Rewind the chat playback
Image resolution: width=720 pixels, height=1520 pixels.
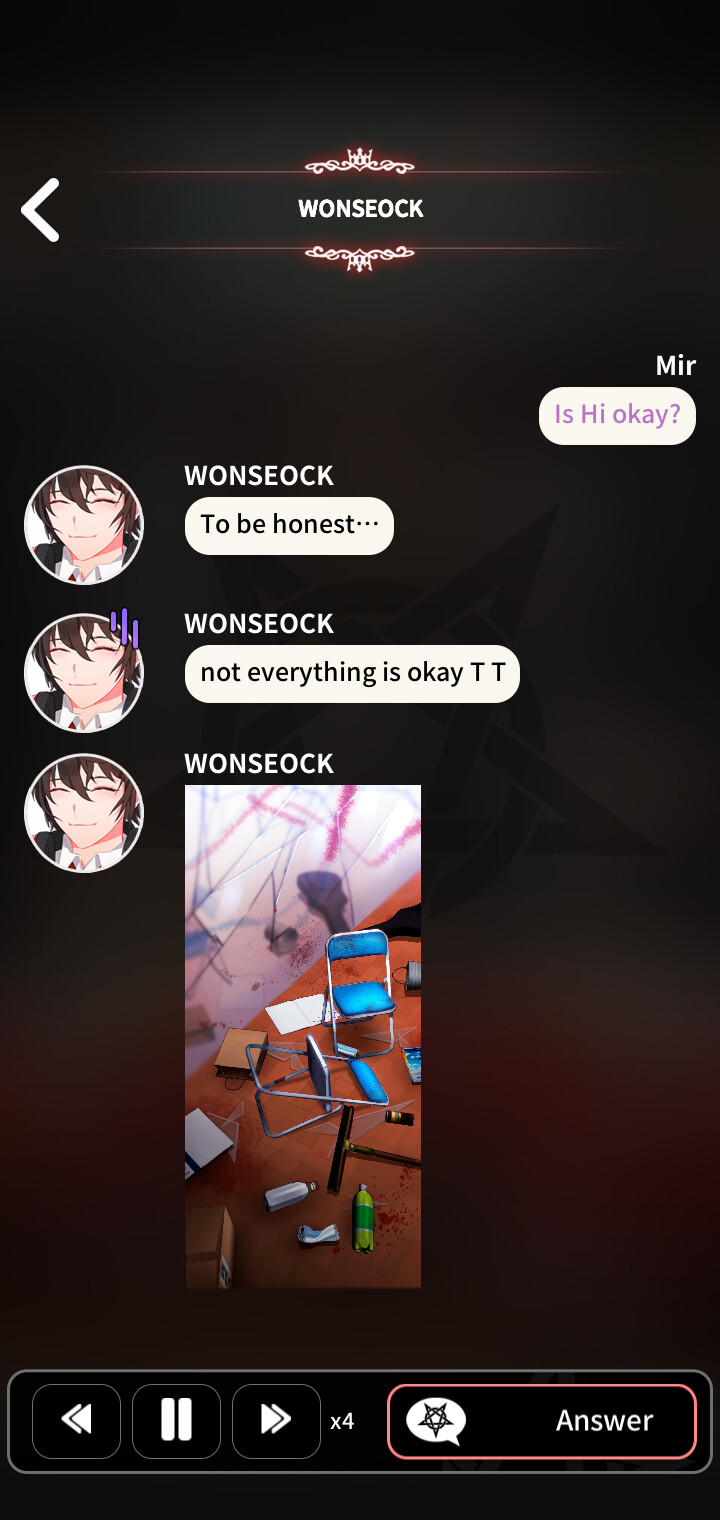tap(77, 1420)
